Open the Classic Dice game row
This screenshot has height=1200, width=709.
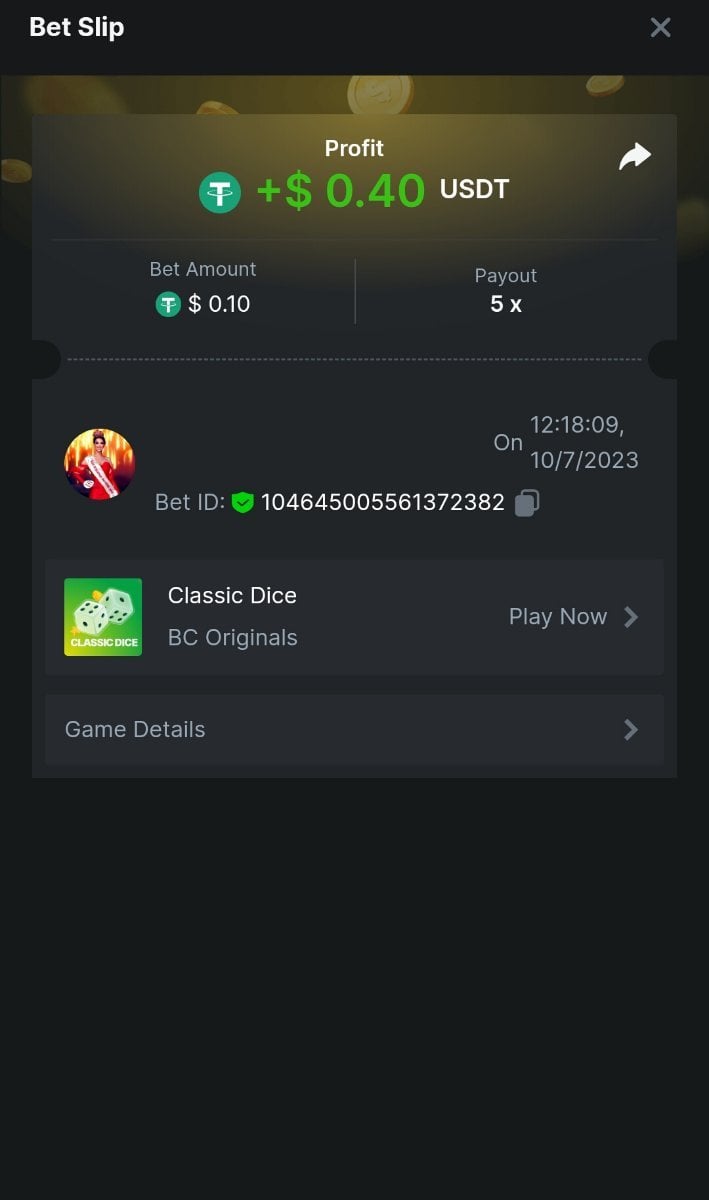click(x=354, y=617)
